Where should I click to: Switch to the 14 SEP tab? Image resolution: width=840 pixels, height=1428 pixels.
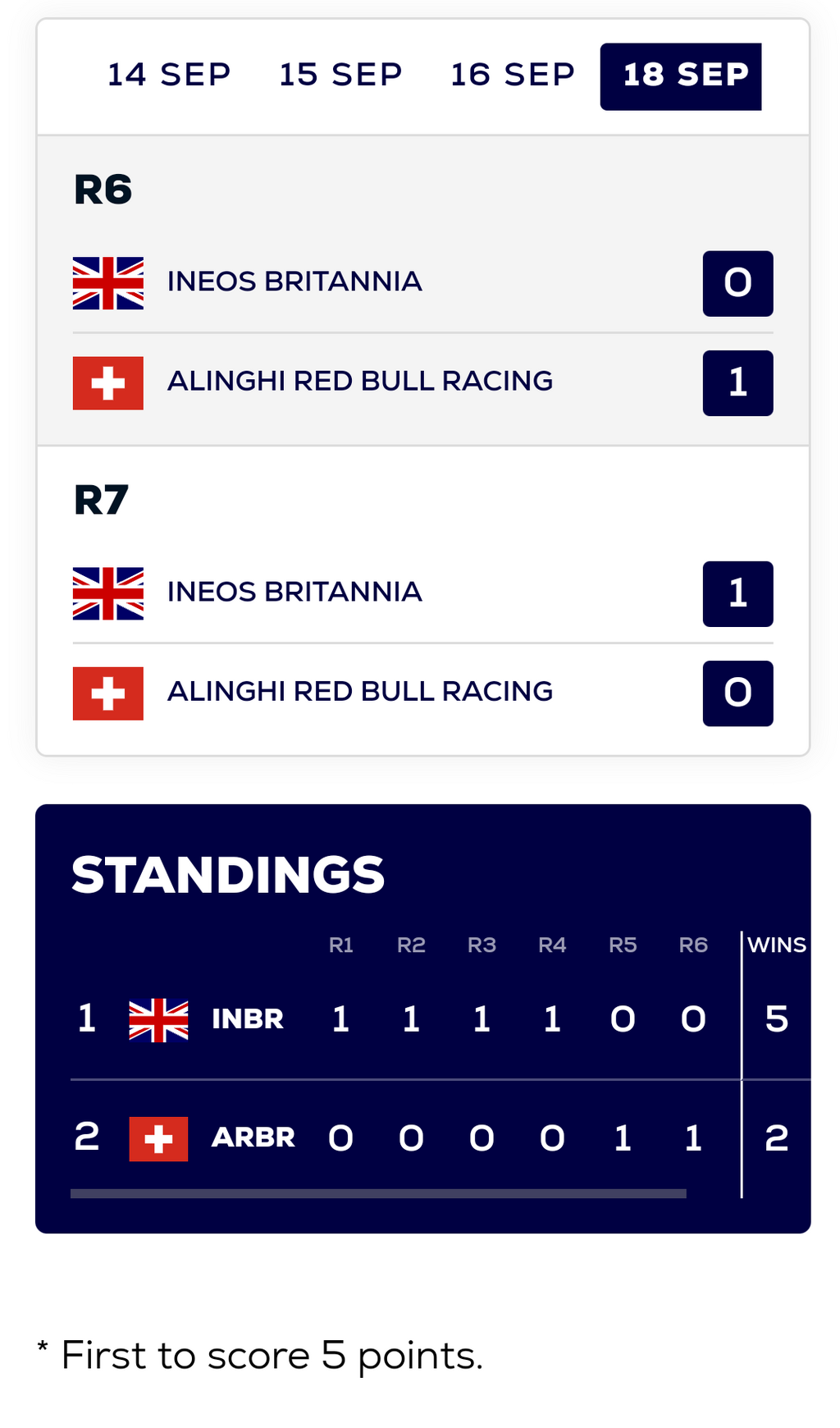tap(169, 76)
